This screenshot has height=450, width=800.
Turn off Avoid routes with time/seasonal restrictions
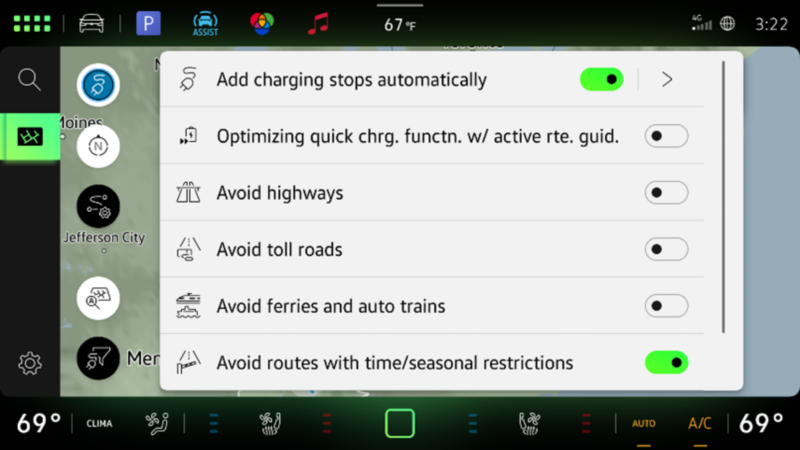click(666, 362)
